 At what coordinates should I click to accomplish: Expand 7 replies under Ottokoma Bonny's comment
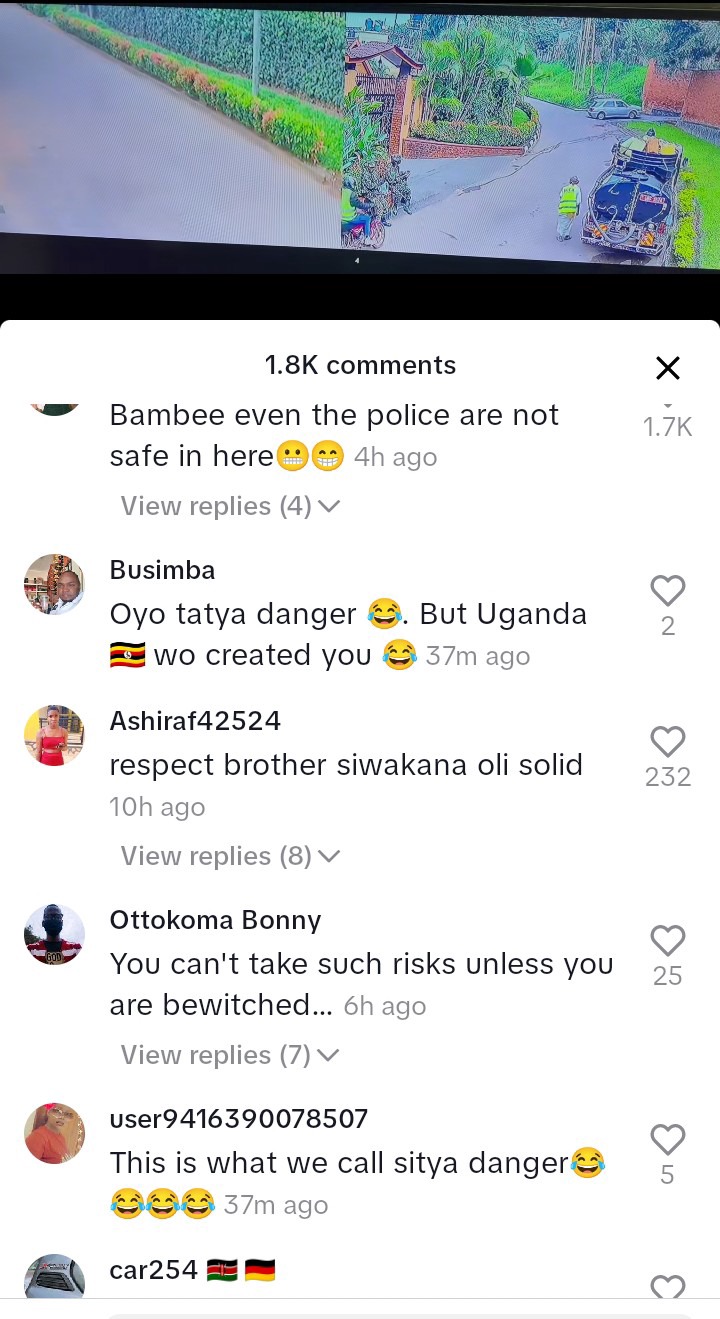(x=230, y=1055)
